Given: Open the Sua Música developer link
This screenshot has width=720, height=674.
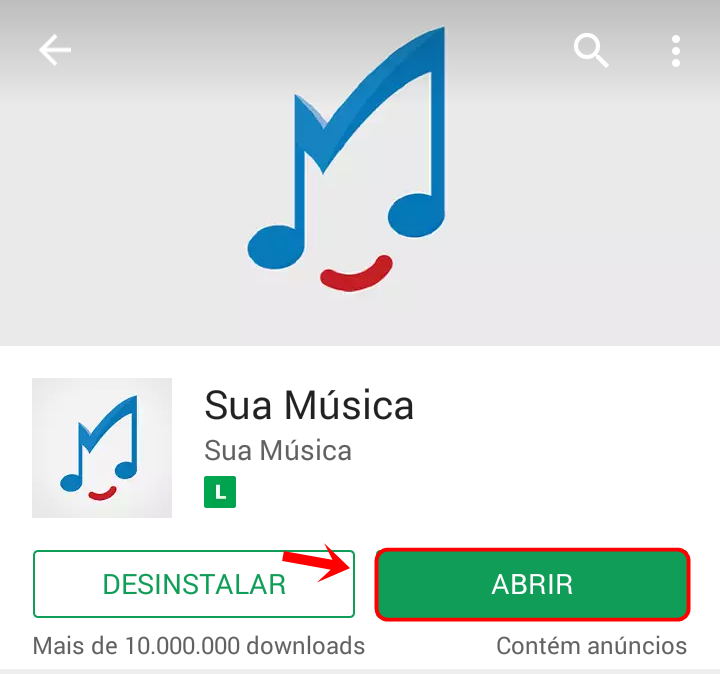Looking at the screenshot, I should [278, 450].
